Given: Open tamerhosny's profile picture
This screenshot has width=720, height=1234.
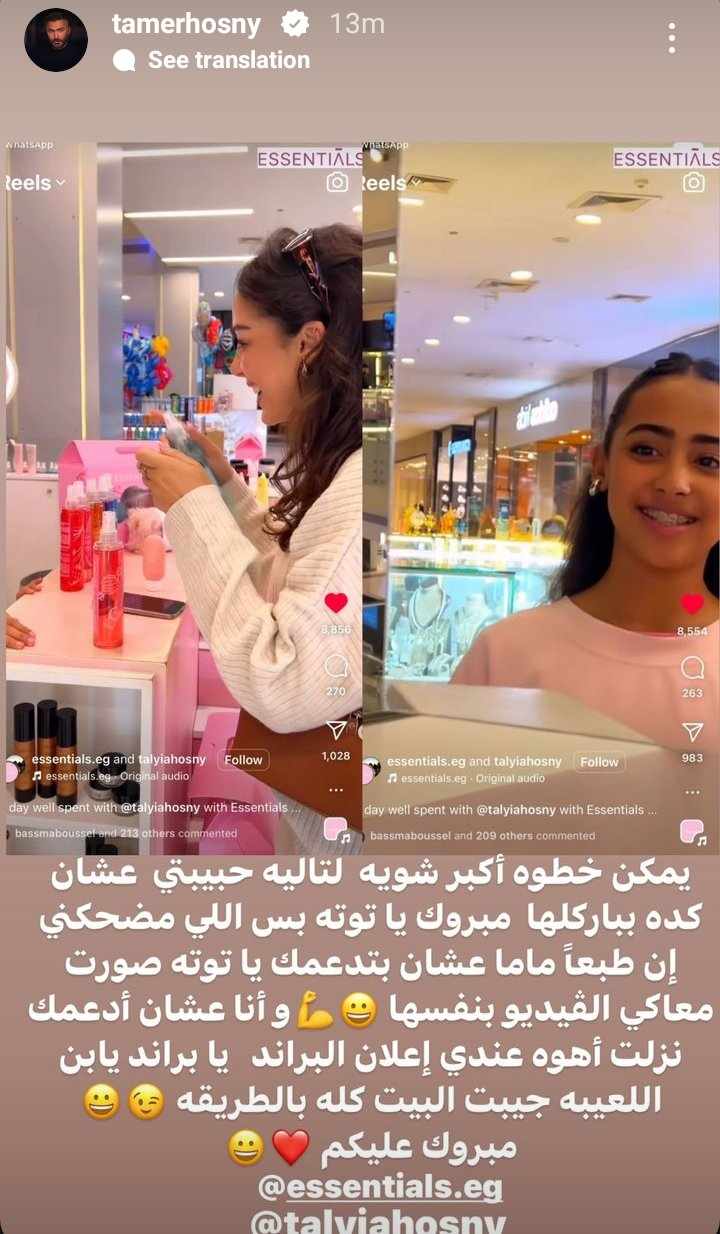Looking at the screenshot, I should click(56, 41).
